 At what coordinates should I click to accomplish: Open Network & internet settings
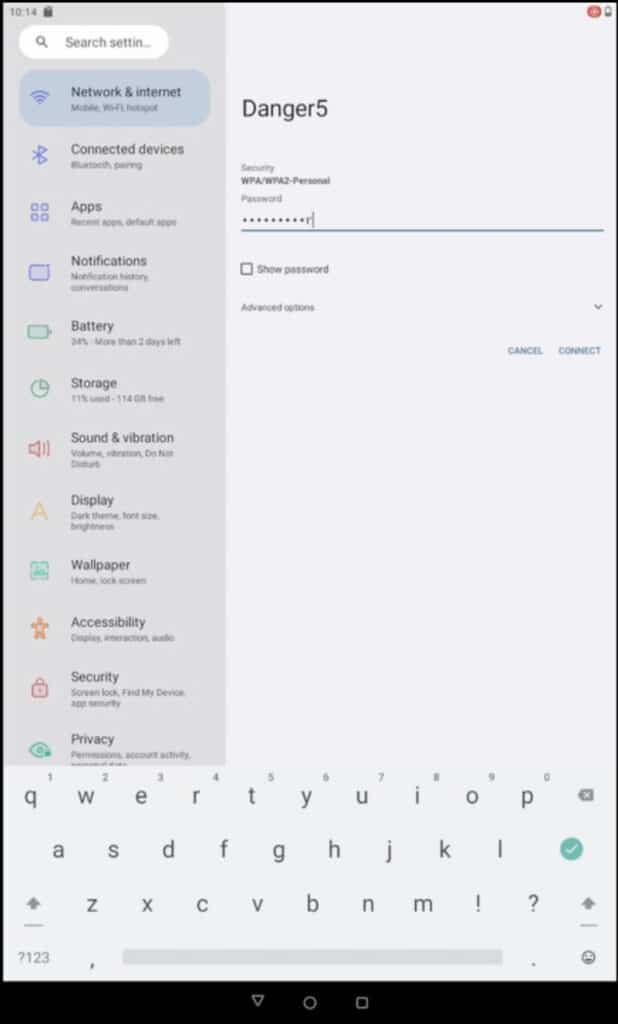[x=115, y=98]
